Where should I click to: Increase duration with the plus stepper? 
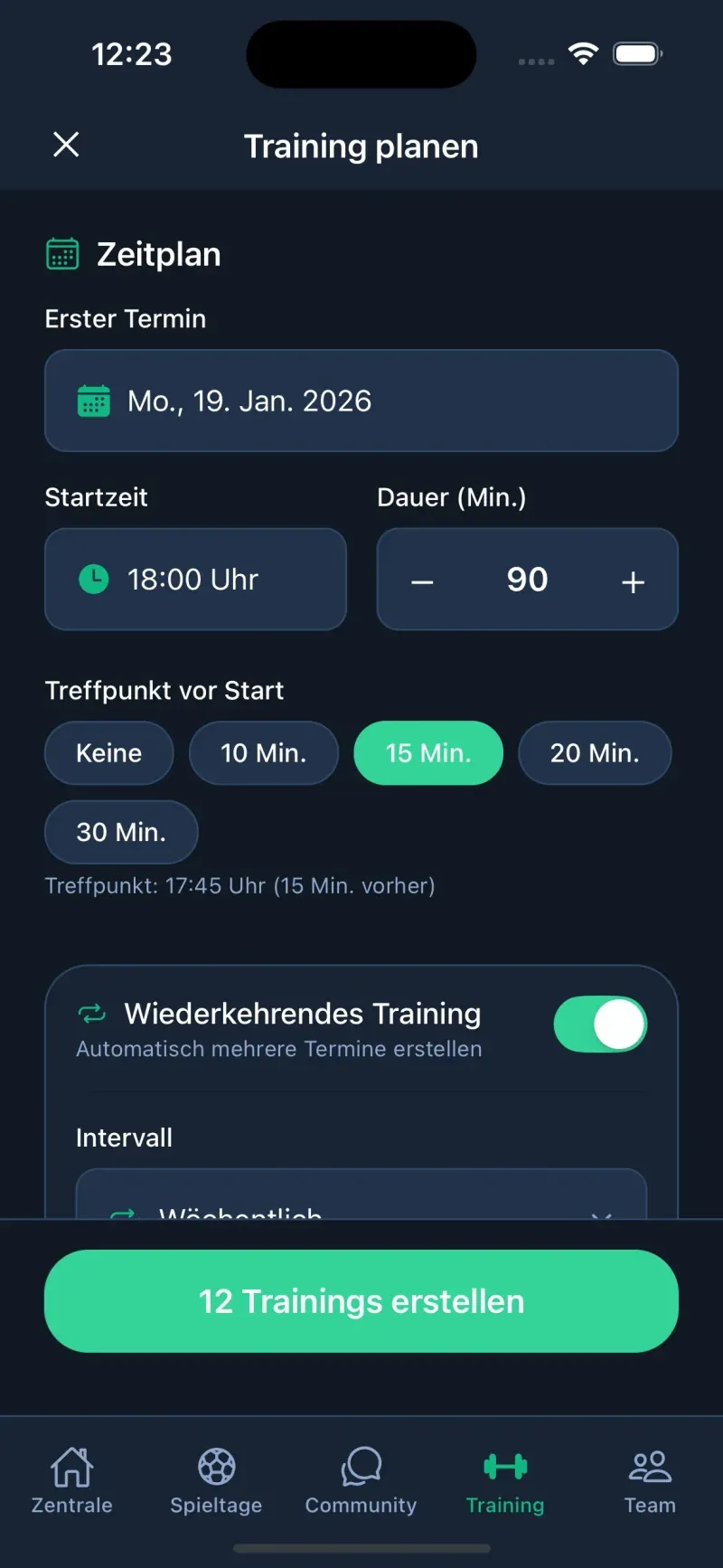pos(633,579)
